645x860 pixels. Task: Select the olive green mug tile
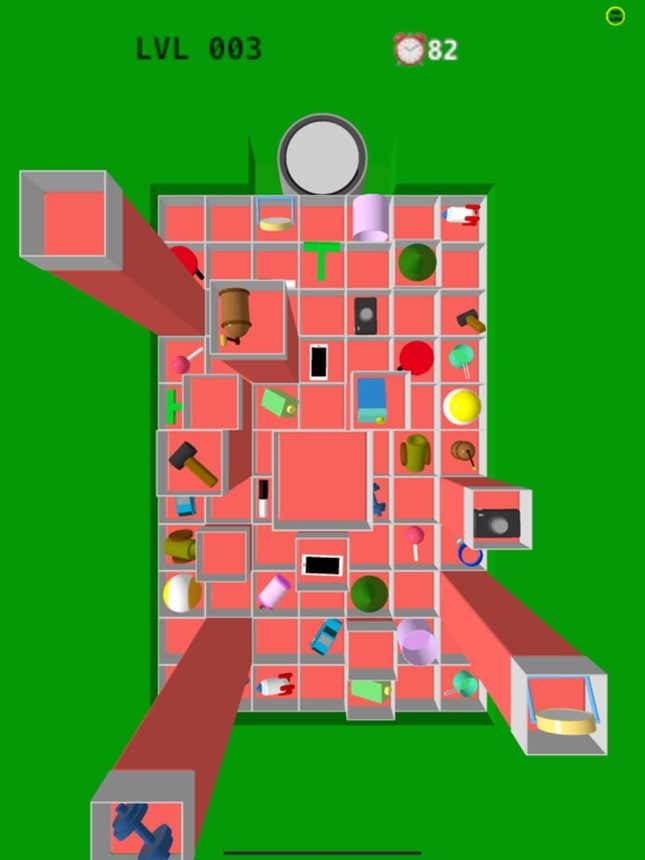pyautogui.click(x=414, y=452)
